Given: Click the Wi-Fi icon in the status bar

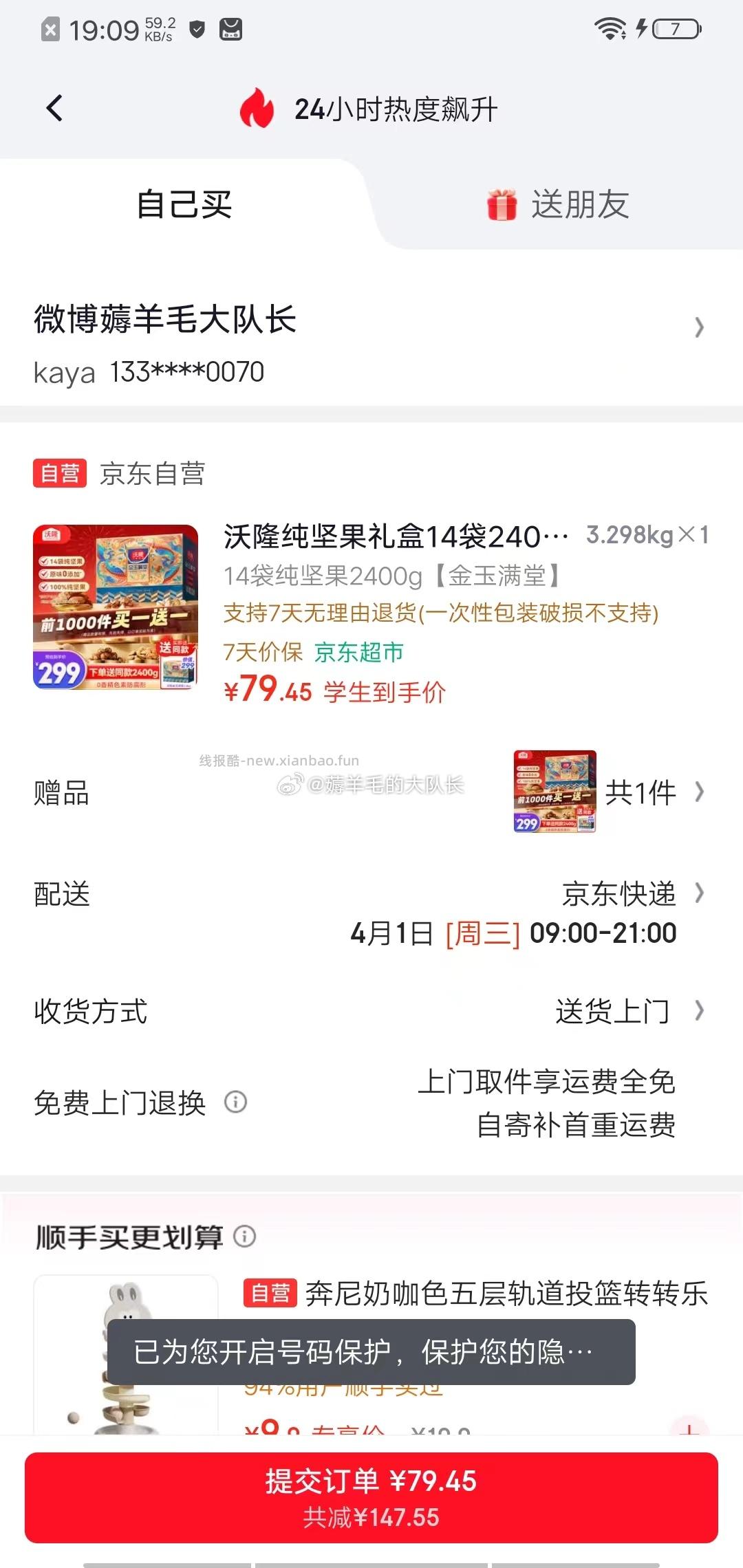Looking at the screenshot, I should (611, 29).
